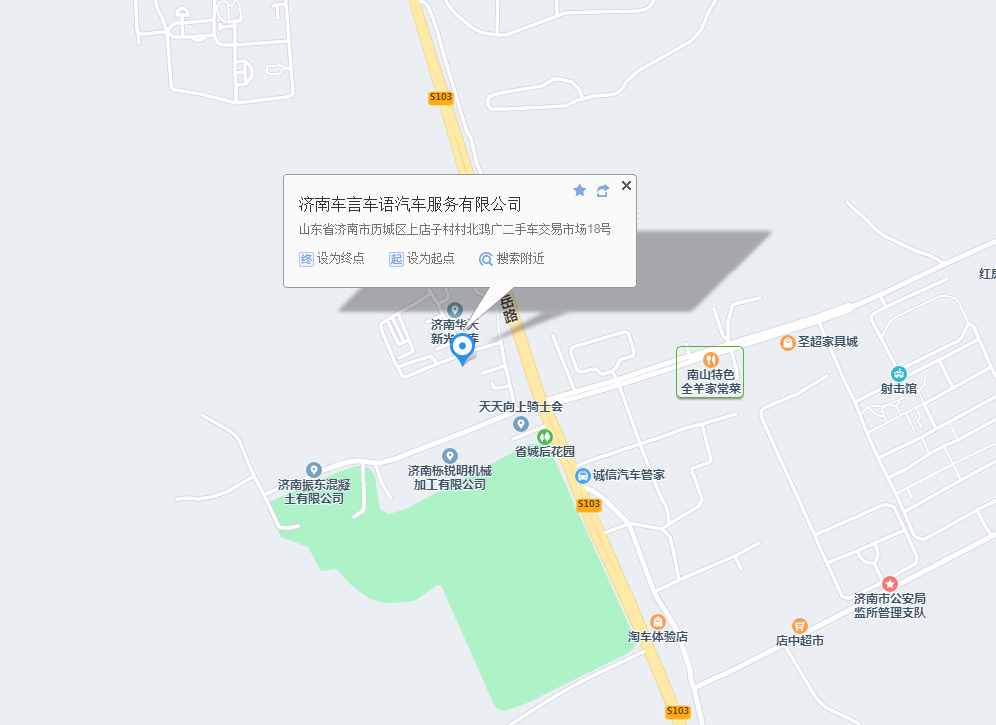Open the 济南市公安局监所管理支队 marker

coord(890,583)
